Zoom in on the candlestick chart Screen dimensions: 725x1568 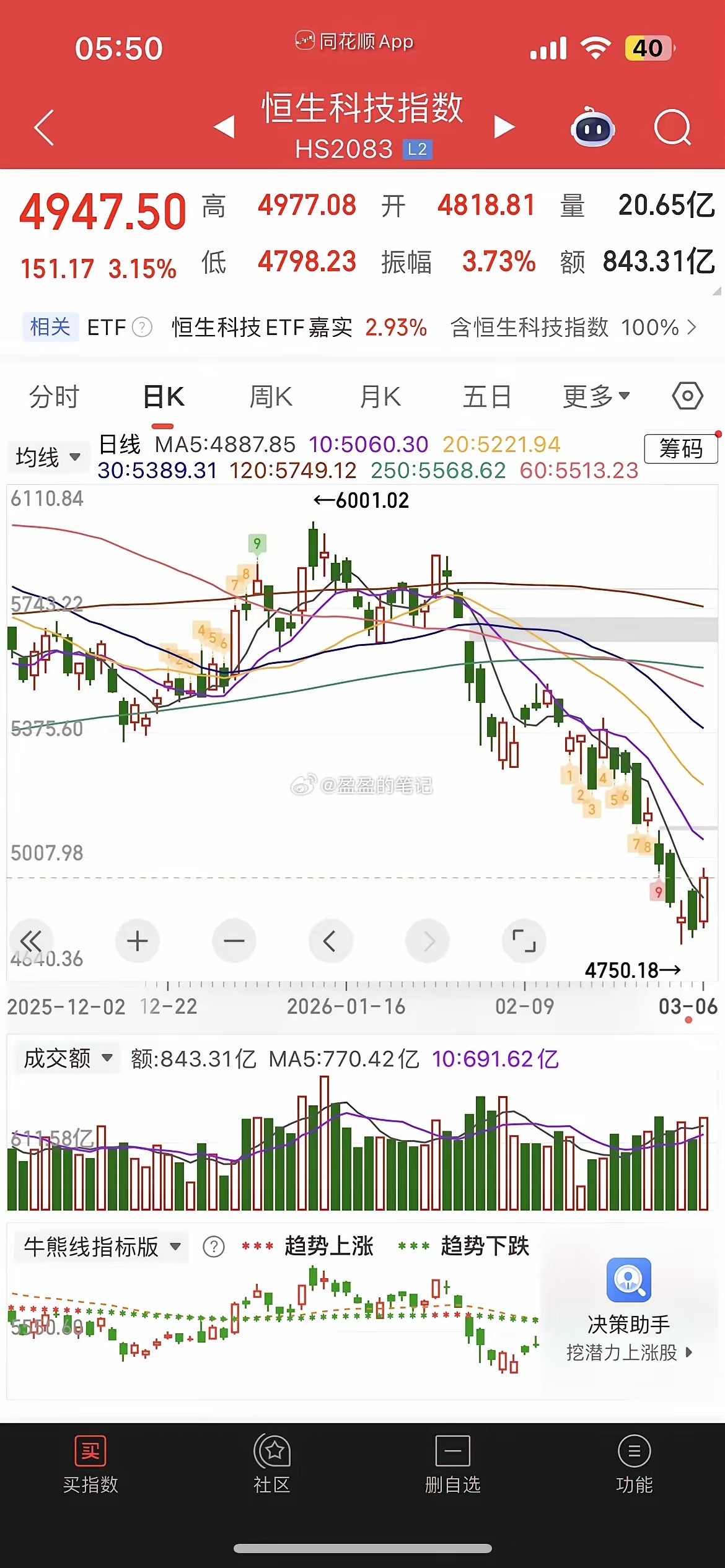(x=137, y=941)
